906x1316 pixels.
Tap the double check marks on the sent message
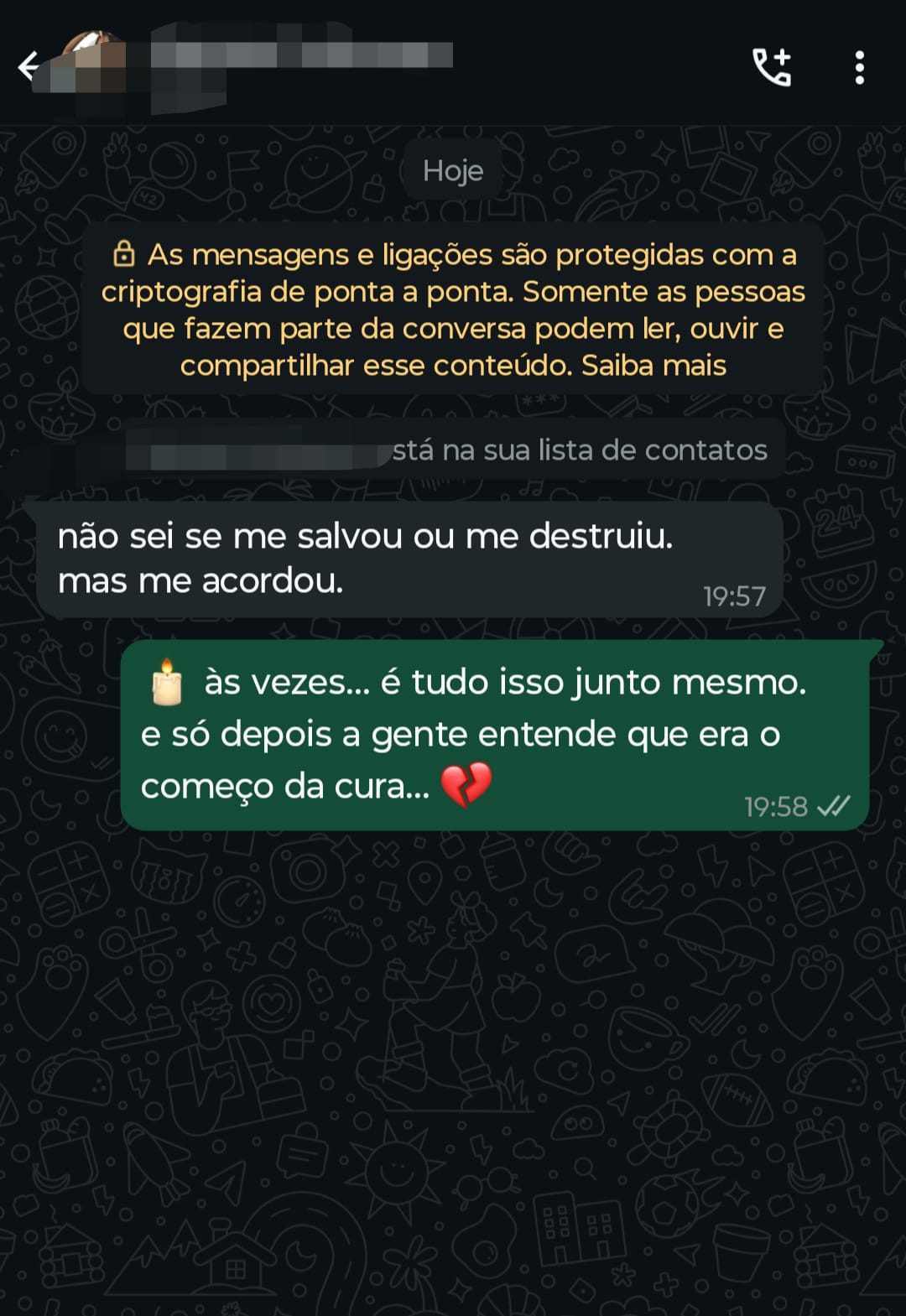(x=835, y=805)
